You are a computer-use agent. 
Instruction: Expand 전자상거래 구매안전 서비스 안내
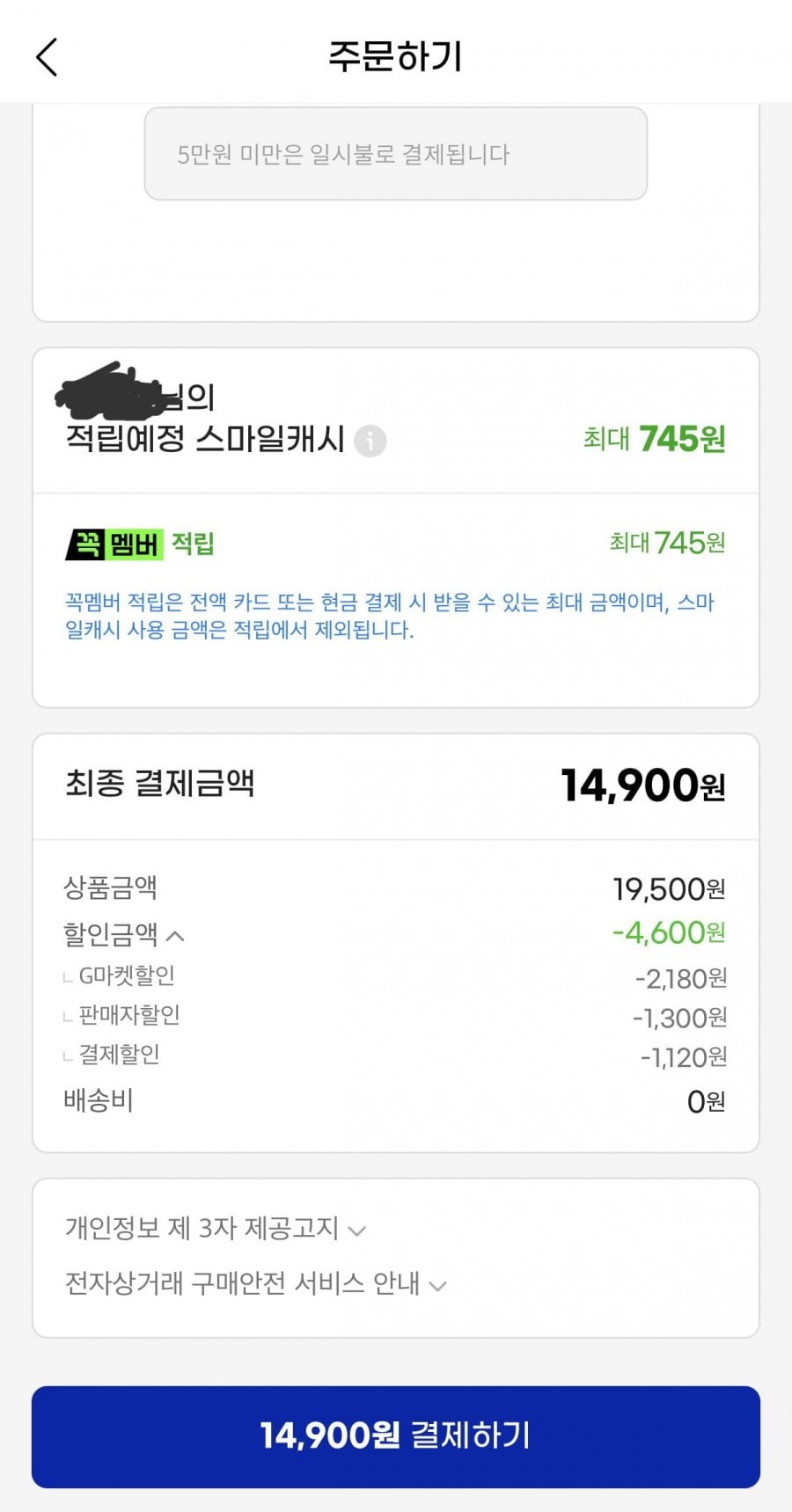(256, 1283)
